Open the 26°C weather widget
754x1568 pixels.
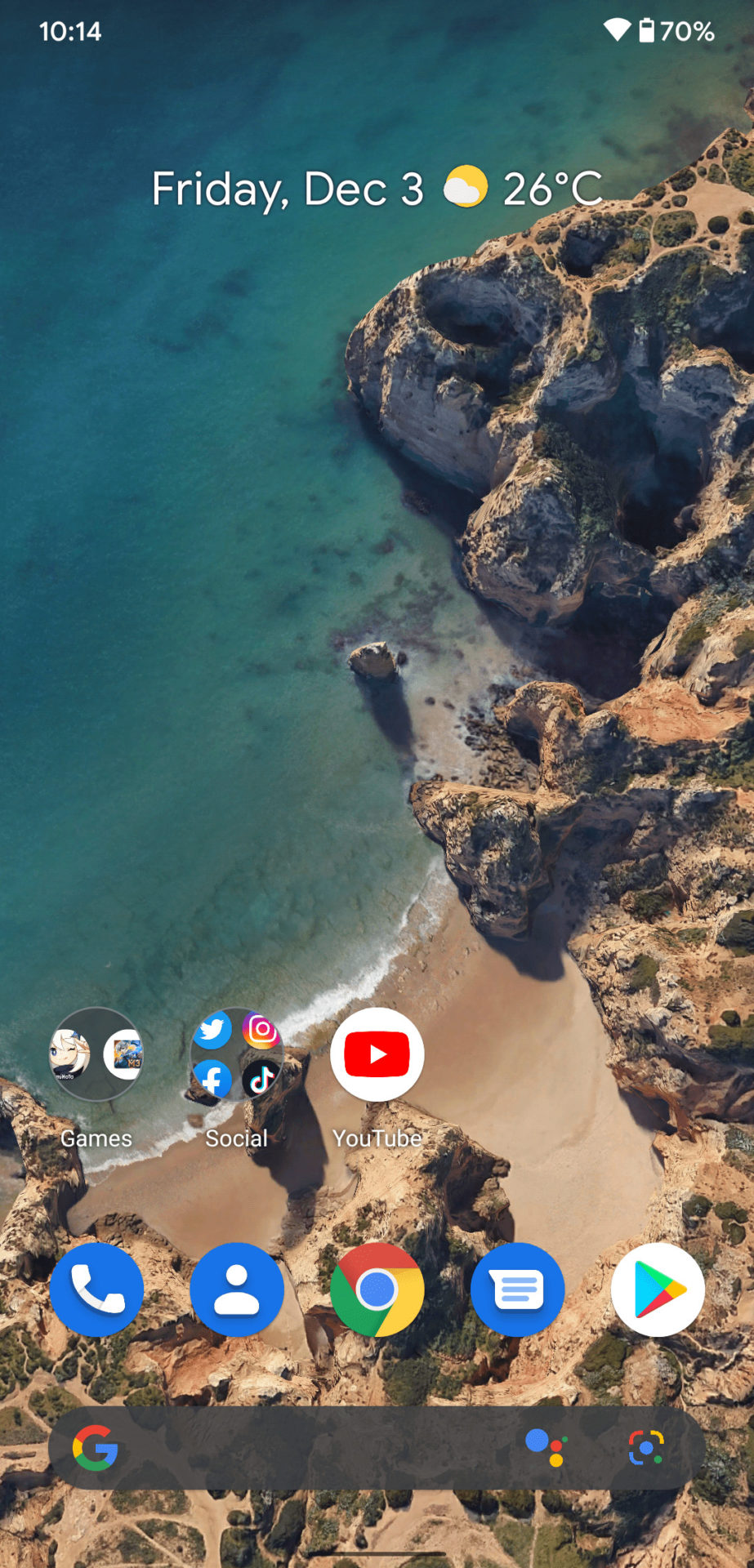pos(524,189)
